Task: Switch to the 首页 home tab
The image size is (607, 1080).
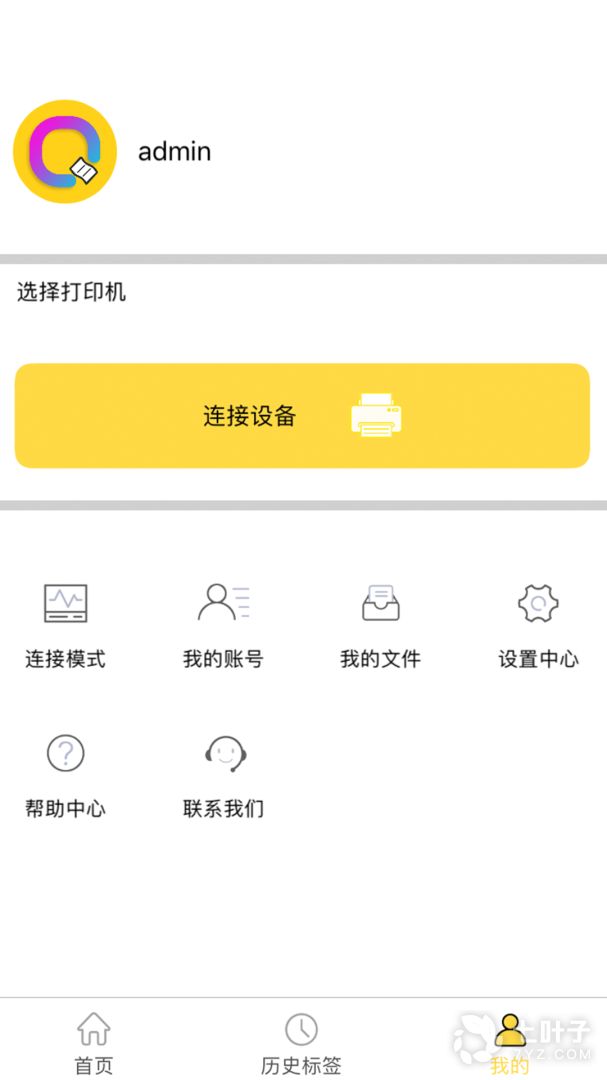Action: tap(94, 1042)
